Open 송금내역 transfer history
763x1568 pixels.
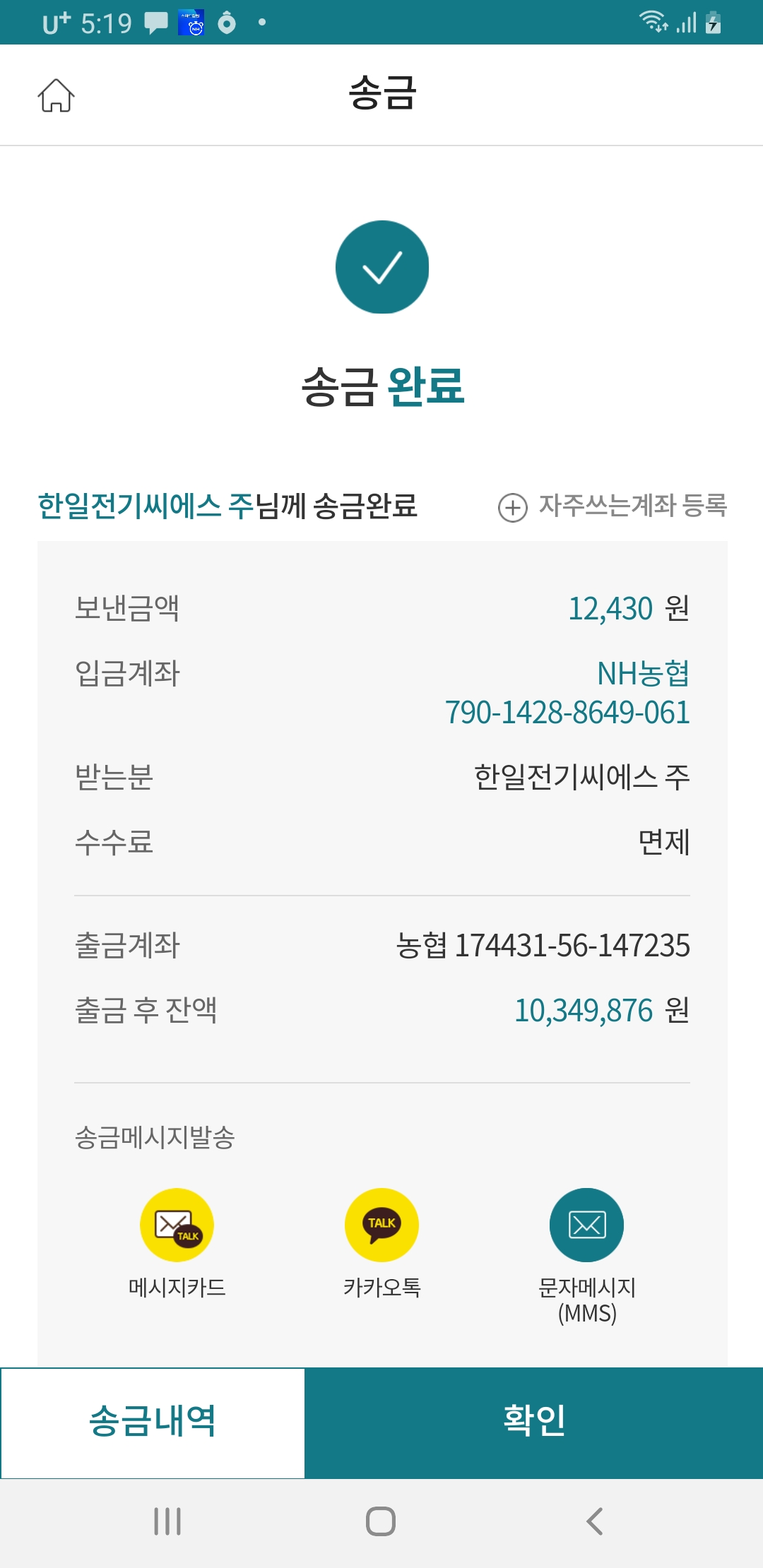(x=153, y=1423)
